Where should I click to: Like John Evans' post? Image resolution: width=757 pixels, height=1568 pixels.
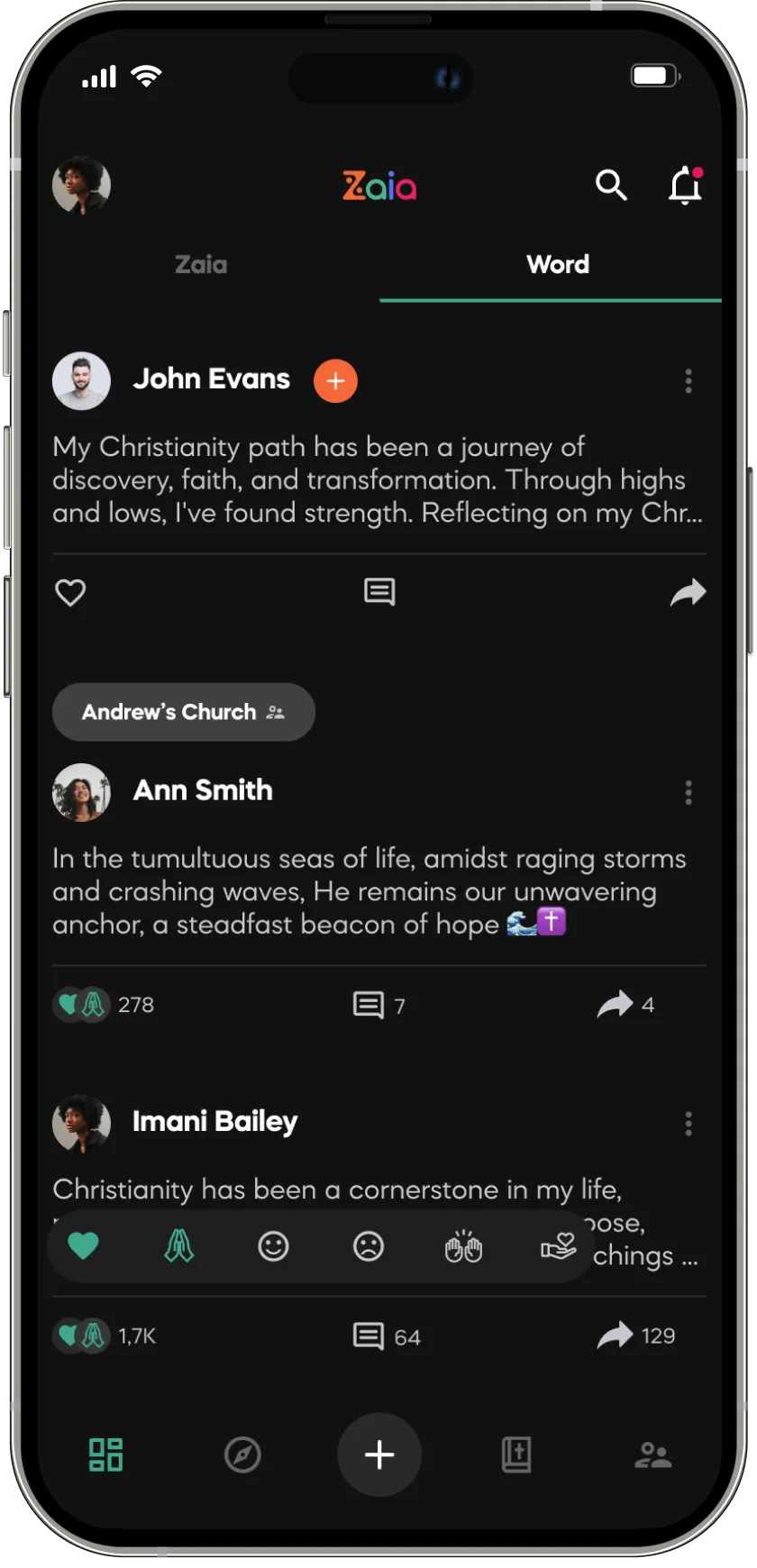point(70,592)
